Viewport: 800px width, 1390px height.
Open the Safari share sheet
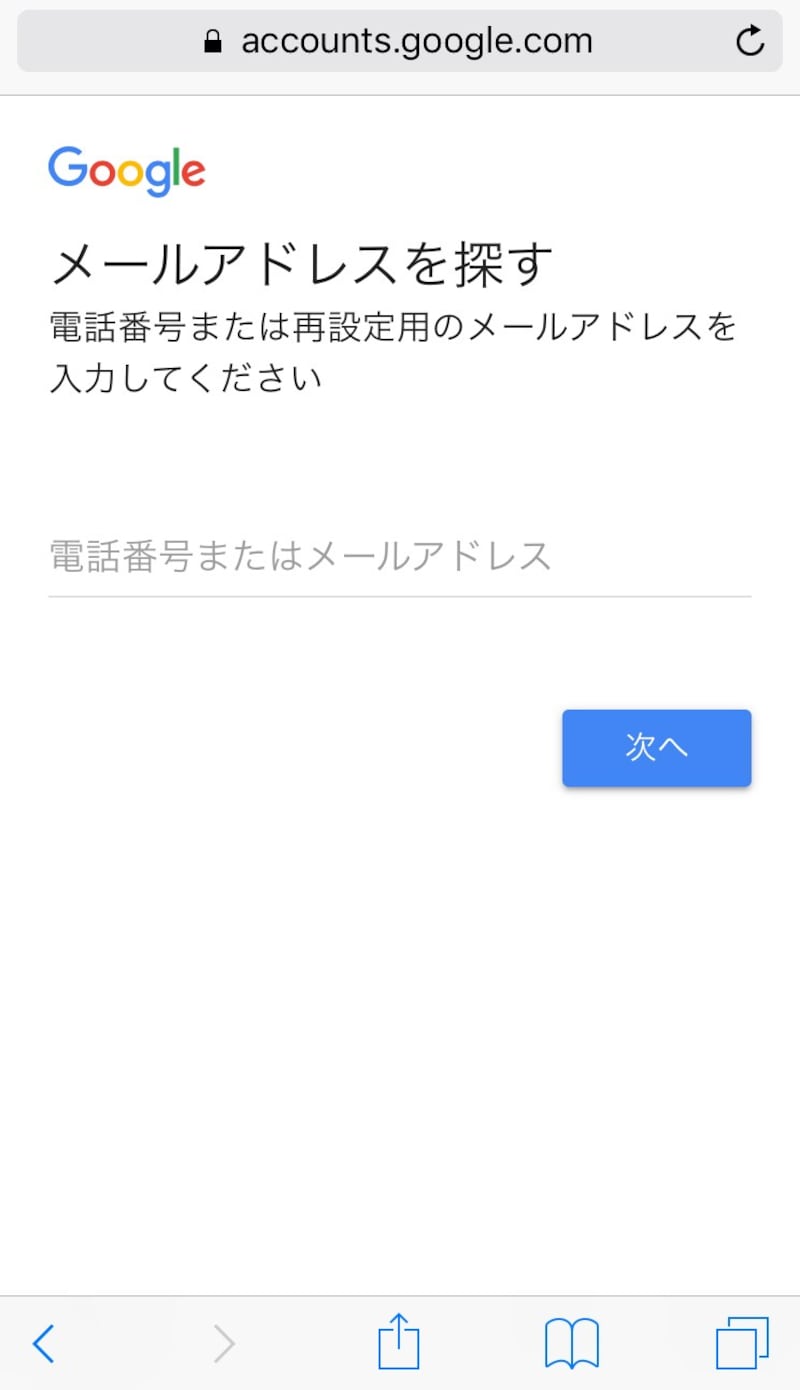399,1341
